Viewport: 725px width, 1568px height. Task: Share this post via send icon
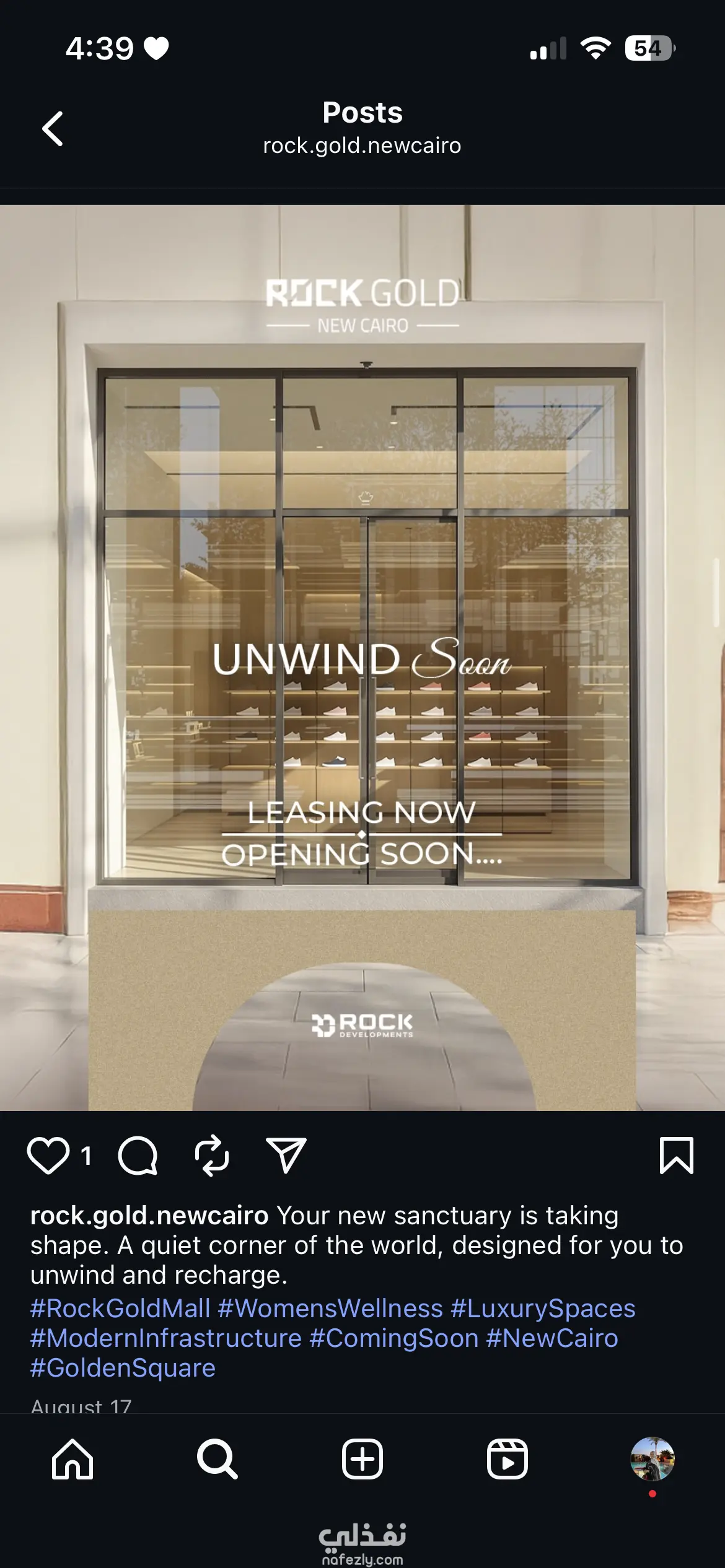pos(286,1156)
